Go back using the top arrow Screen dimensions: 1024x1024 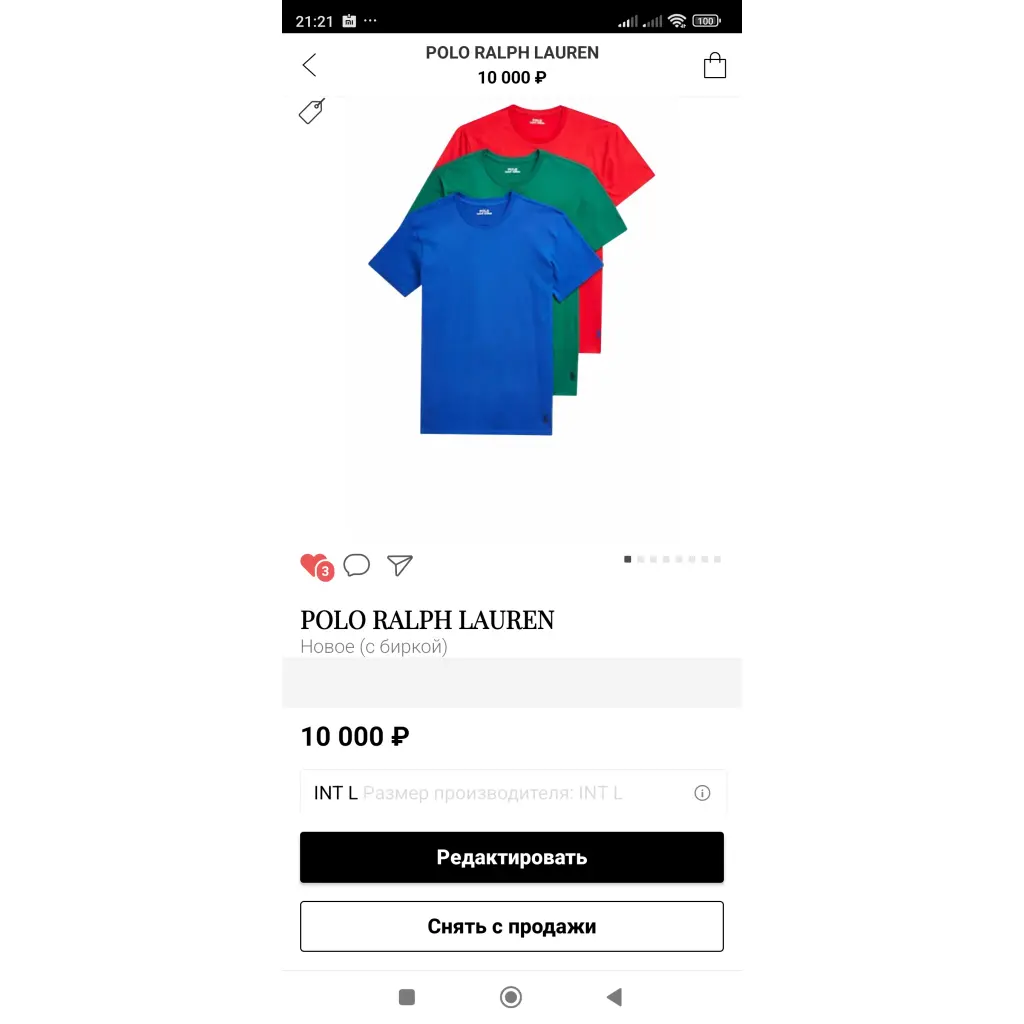coord(309,65)
